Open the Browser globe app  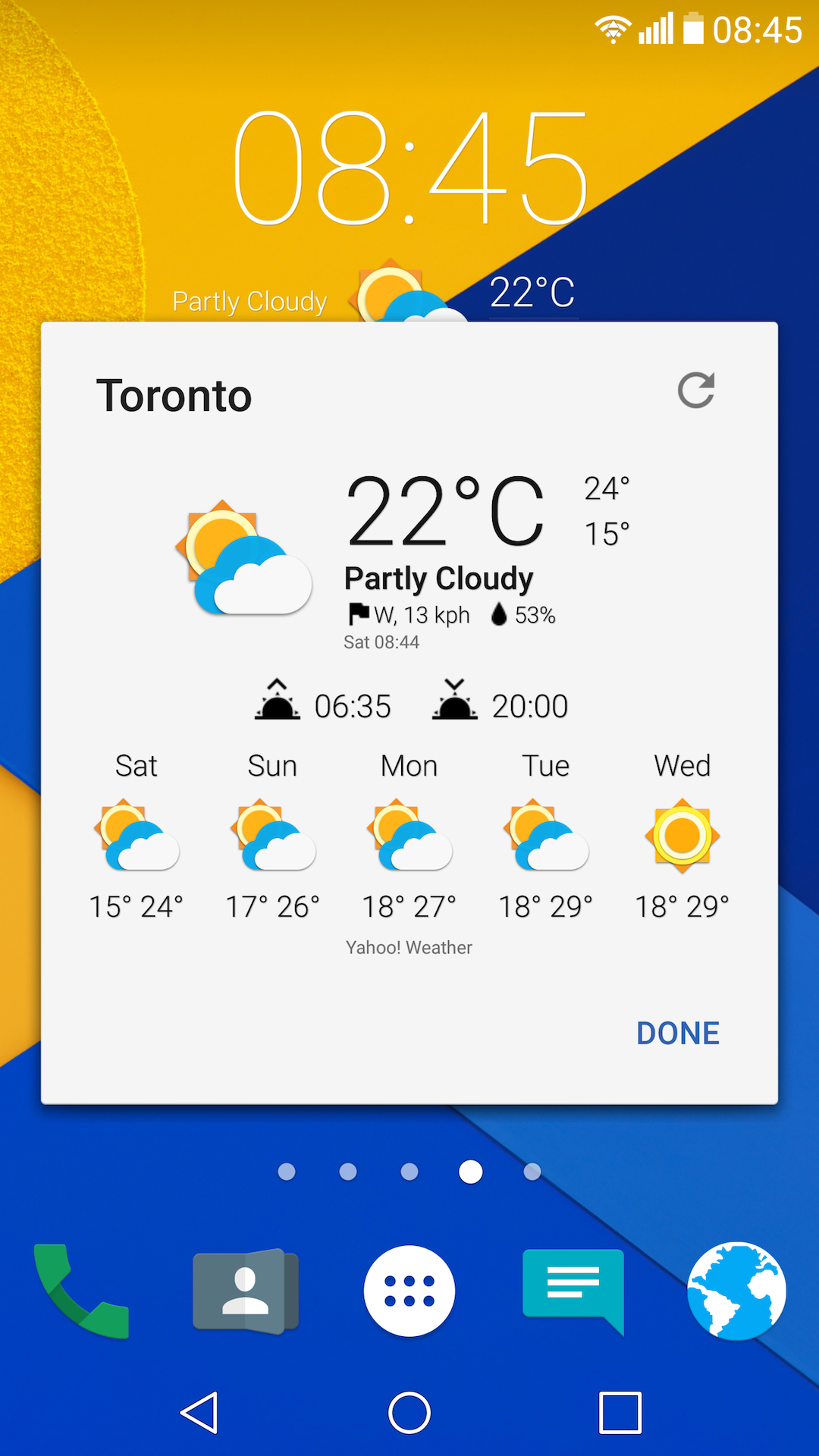pyautogui.click(x=736, y=1291)
